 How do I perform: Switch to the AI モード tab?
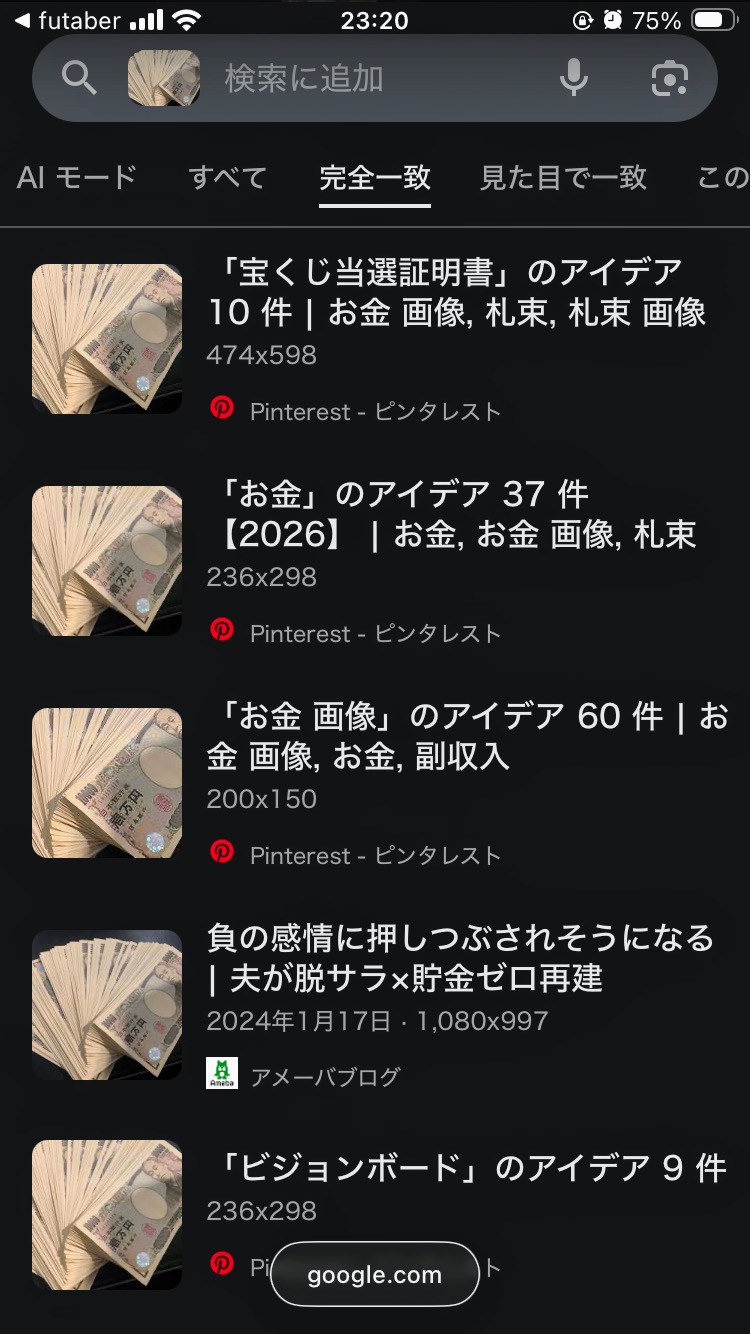(x=77, y=178)
